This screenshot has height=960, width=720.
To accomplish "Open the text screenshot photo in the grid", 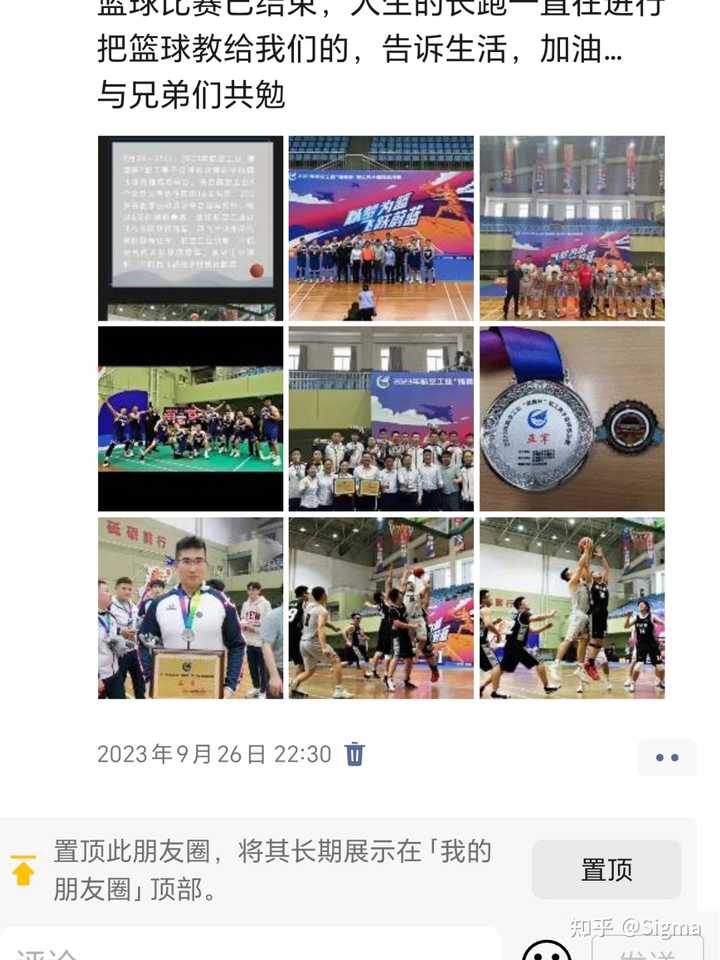I will point(190,228).
